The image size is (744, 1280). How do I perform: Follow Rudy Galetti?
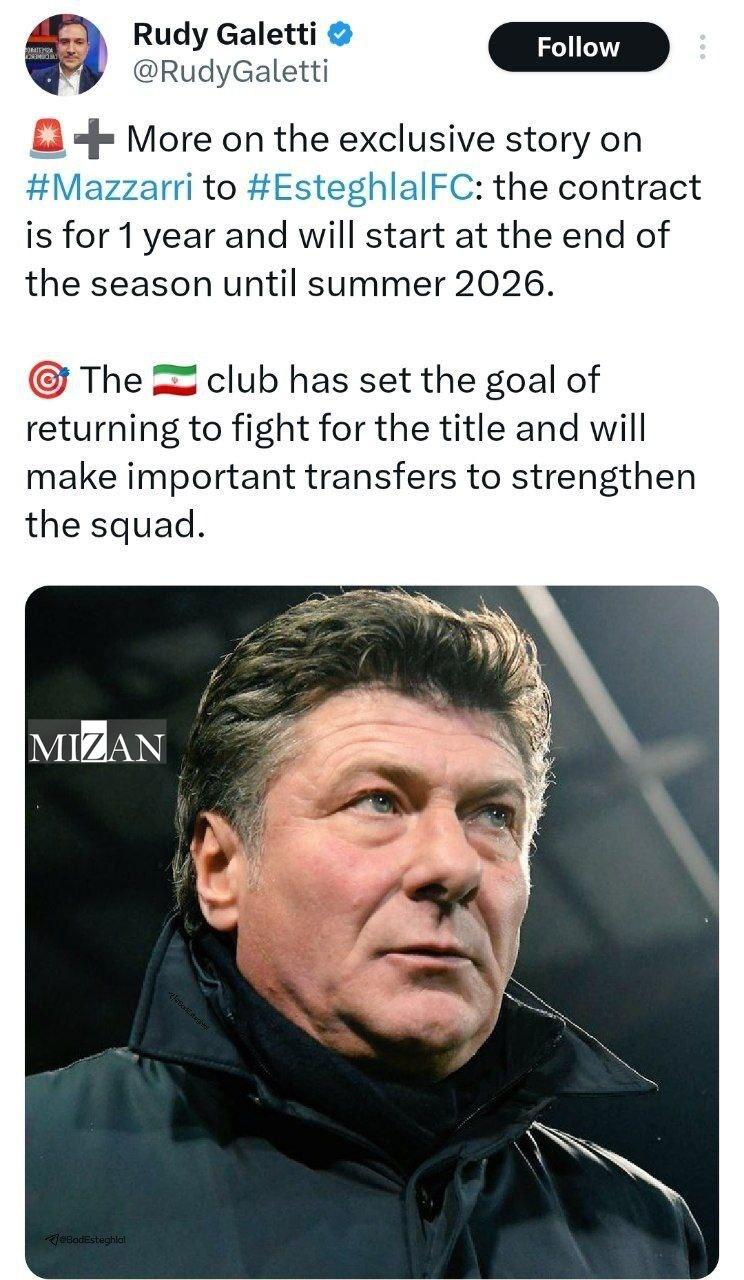578,47
